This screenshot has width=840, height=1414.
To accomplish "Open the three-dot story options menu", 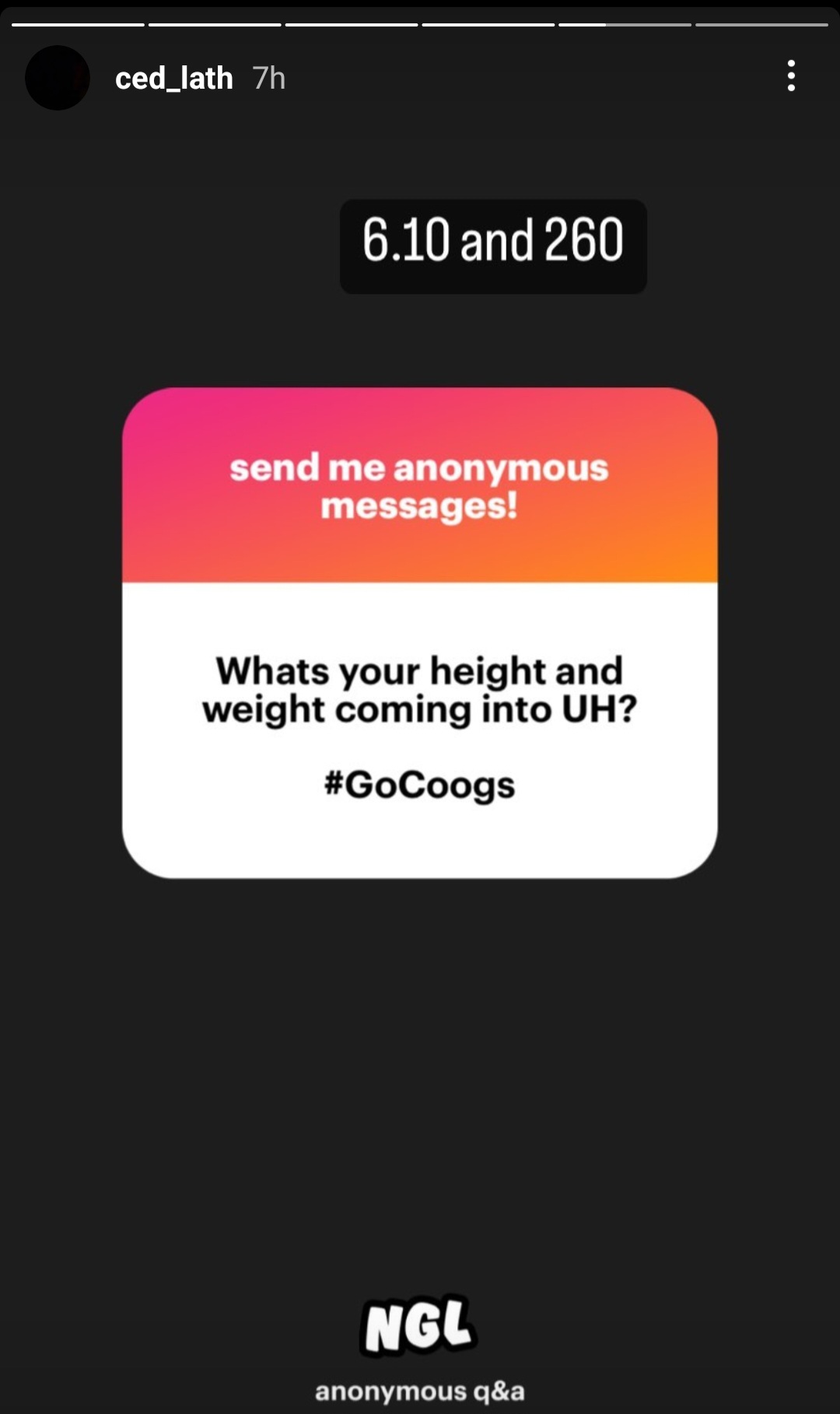I will pos(791,76).
